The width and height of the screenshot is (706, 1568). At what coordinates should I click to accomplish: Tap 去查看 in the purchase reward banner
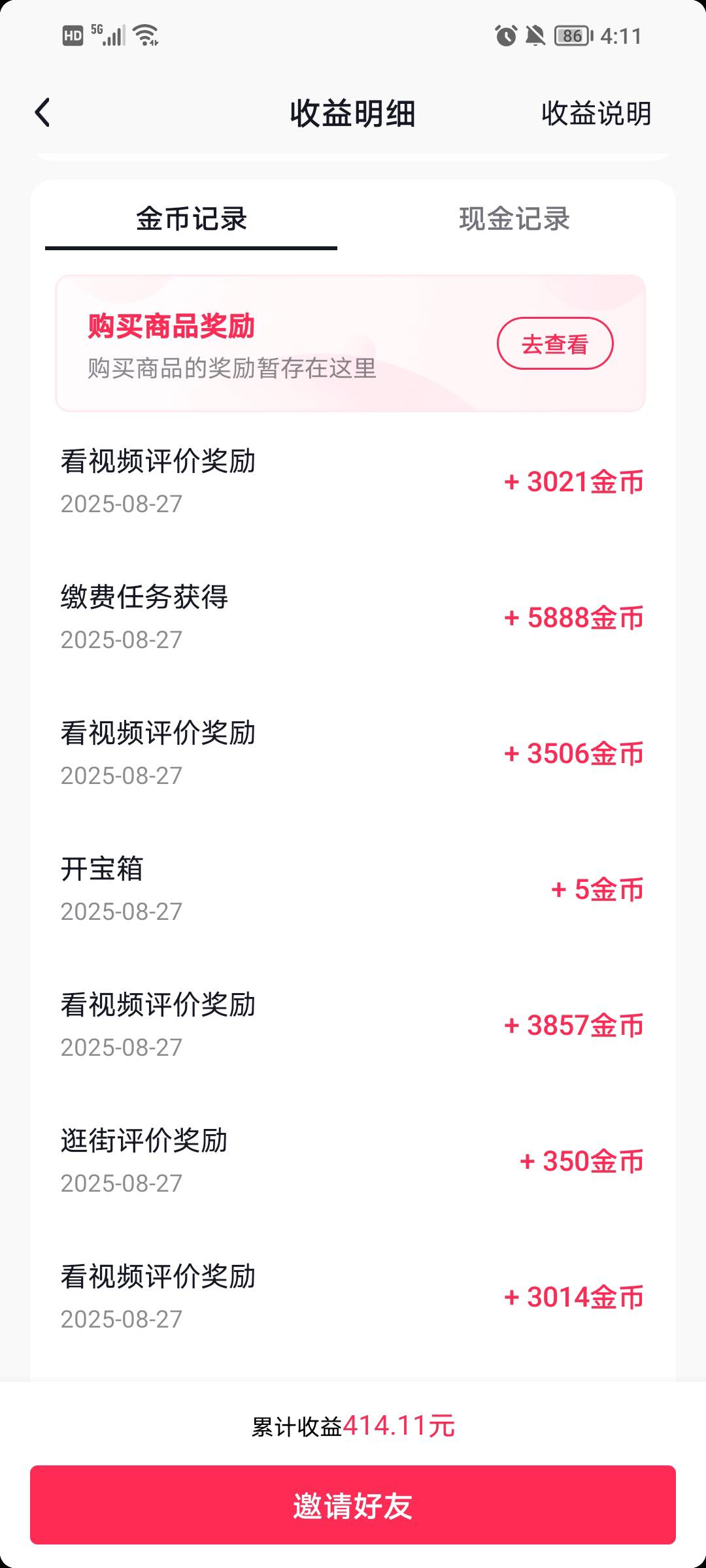(x=555, y=344)
